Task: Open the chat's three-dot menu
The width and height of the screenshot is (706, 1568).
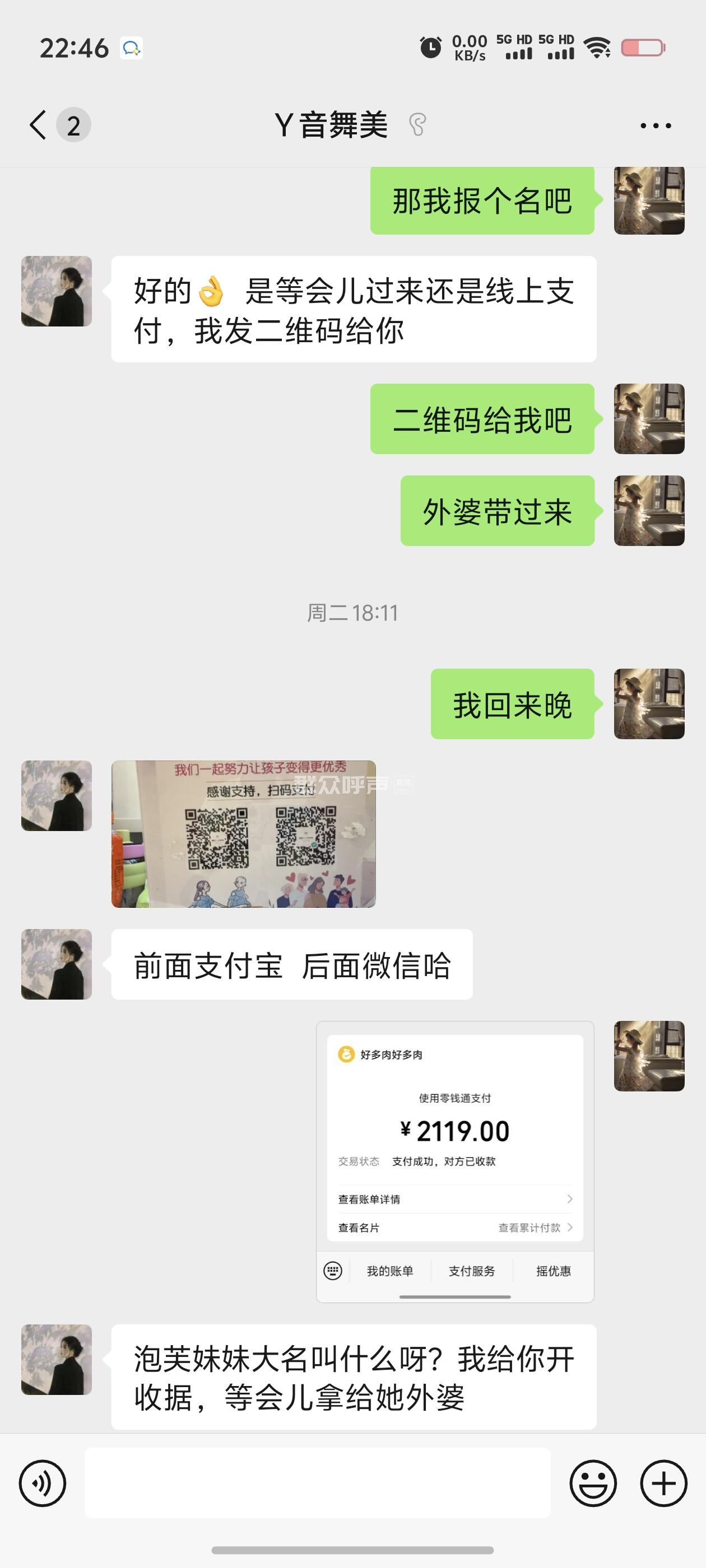Action: 656,126
